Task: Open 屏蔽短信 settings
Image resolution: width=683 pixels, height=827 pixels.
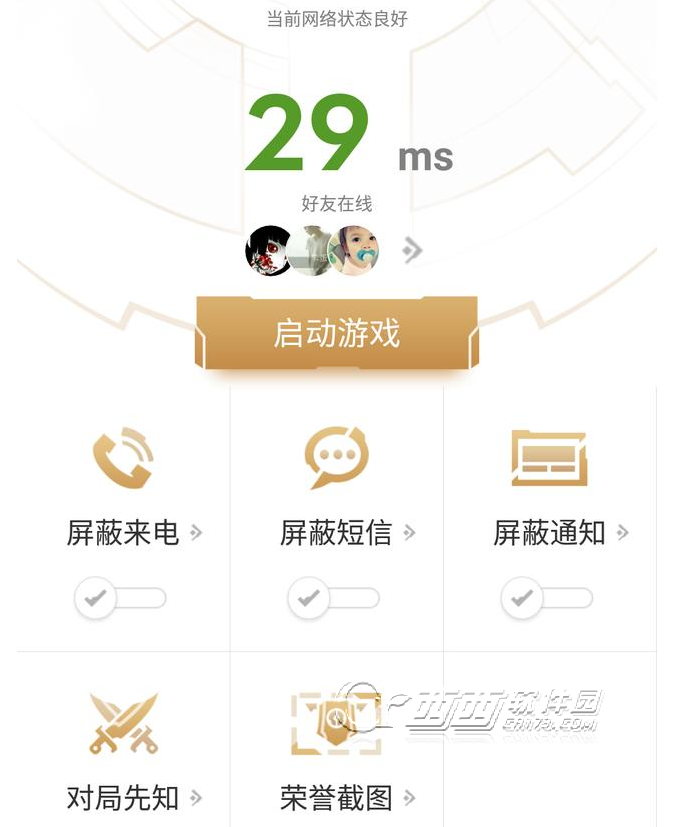Action: [x=347, y=533]
